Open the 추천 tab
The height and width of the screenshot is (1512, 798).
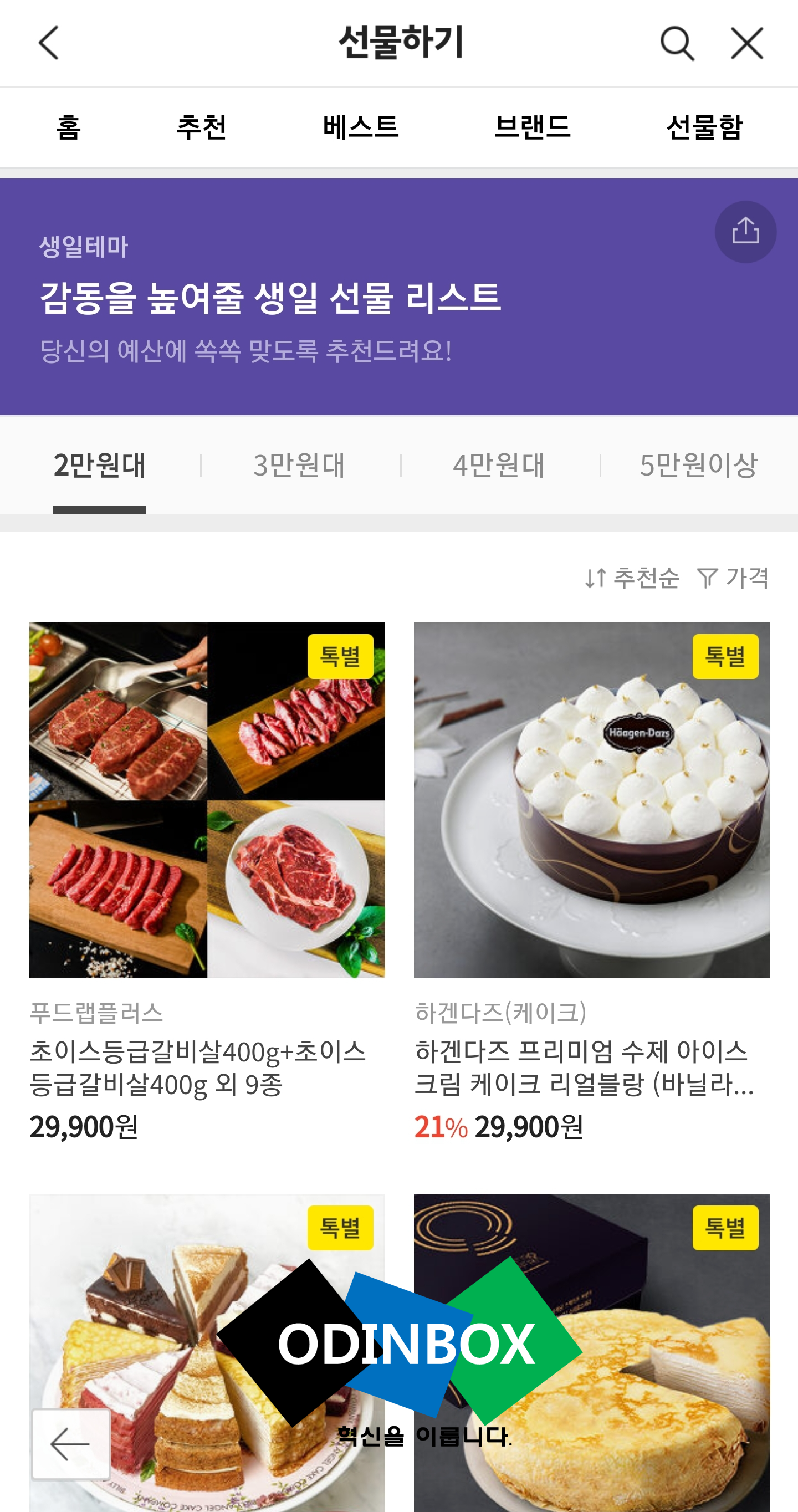[x=201, y=127]
